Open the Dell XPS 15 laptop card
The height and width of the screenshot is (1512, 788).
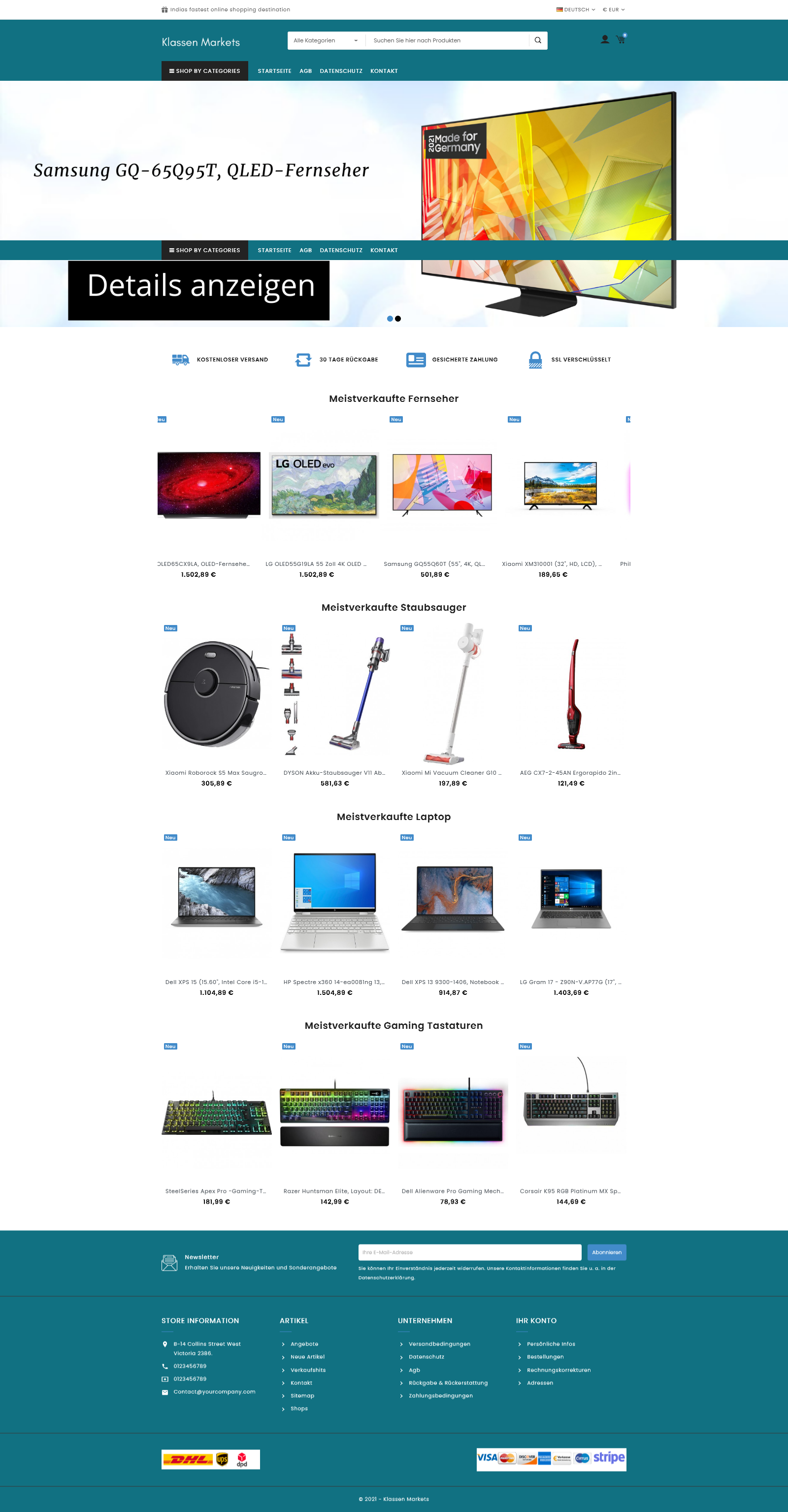216,897
